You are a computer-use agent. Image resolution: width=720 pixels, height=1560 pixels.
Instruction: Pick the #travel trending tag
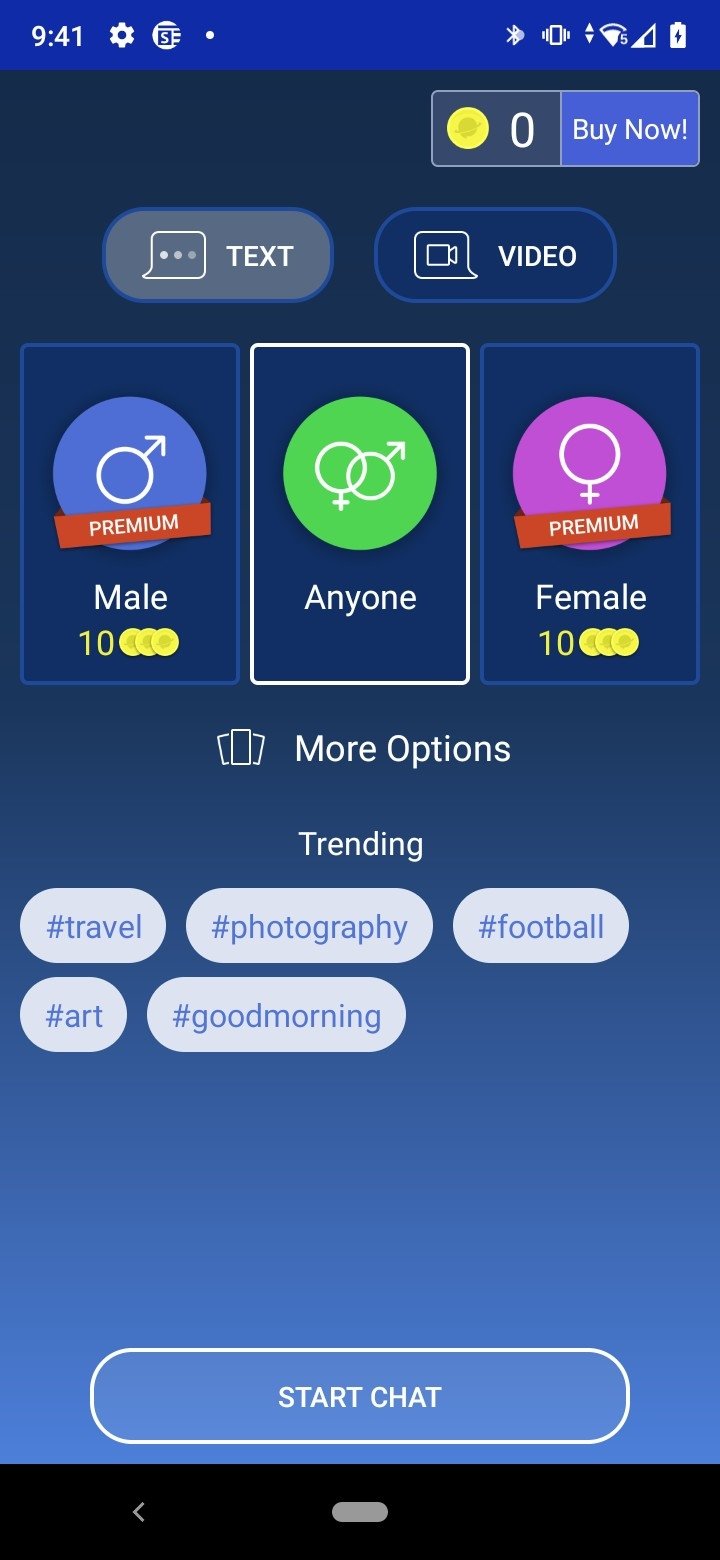(x=93, y=926)
